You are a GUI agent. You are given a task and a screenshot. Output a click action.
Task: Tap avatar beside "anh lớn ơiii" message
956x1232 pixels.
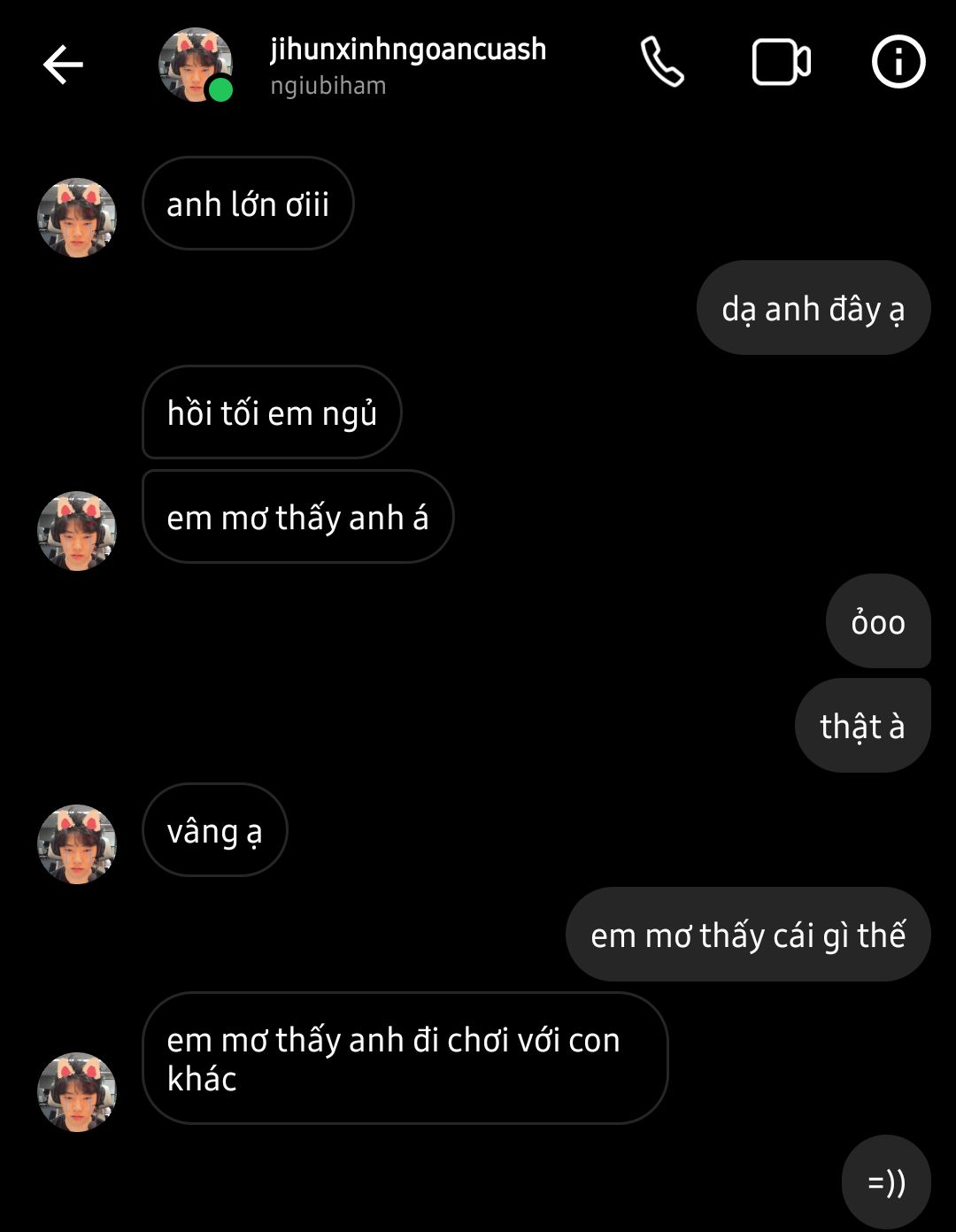(77, 218)
